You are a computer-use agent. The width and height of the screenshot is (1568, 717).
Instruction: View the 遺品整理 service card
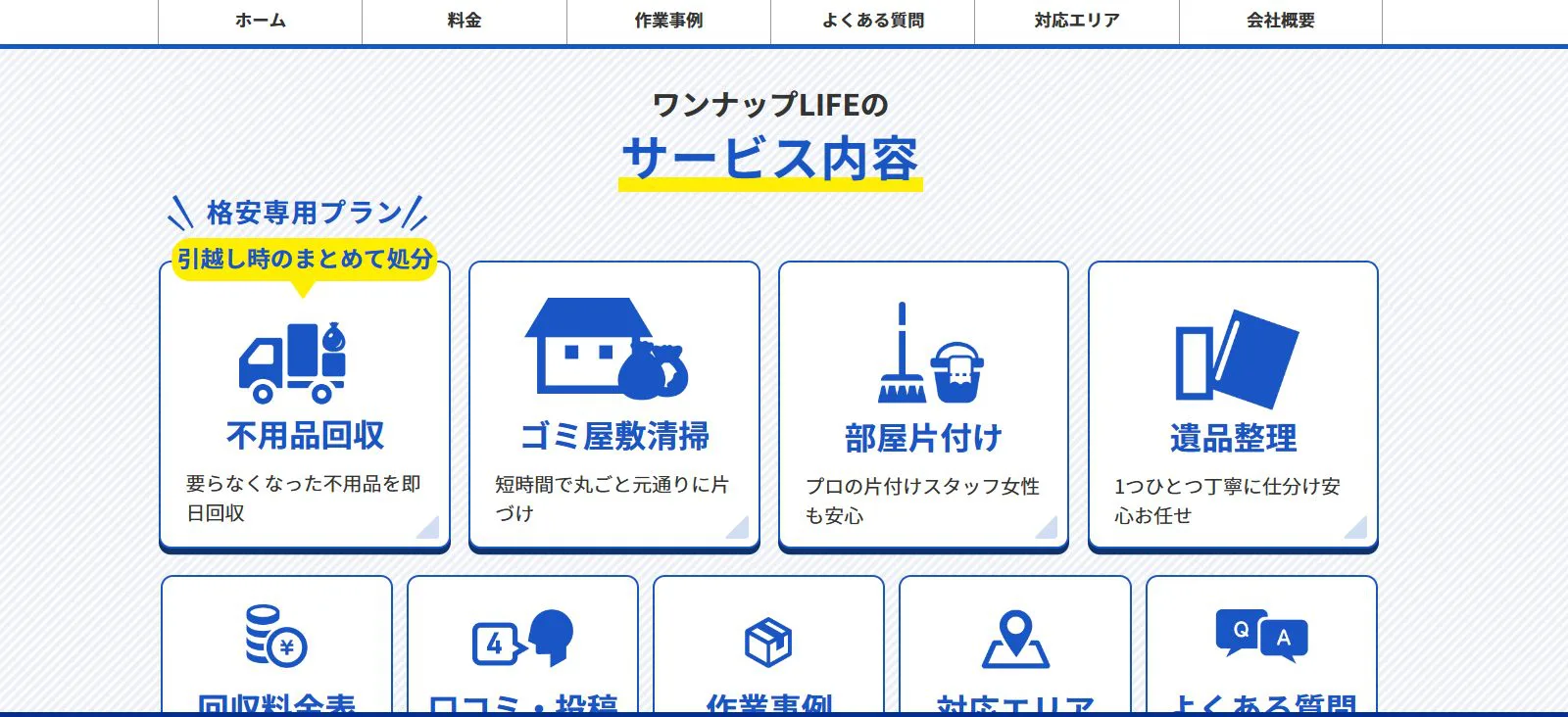1233,411
